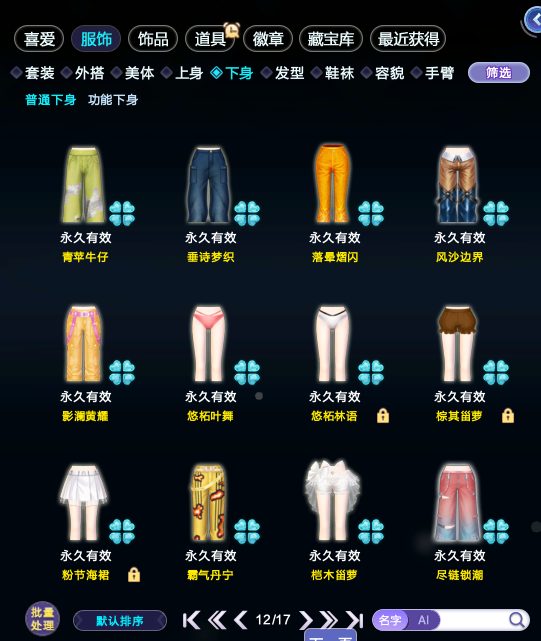
Task: Select the 上身 category
Action: pyautogui.click(x=184, y=73)
